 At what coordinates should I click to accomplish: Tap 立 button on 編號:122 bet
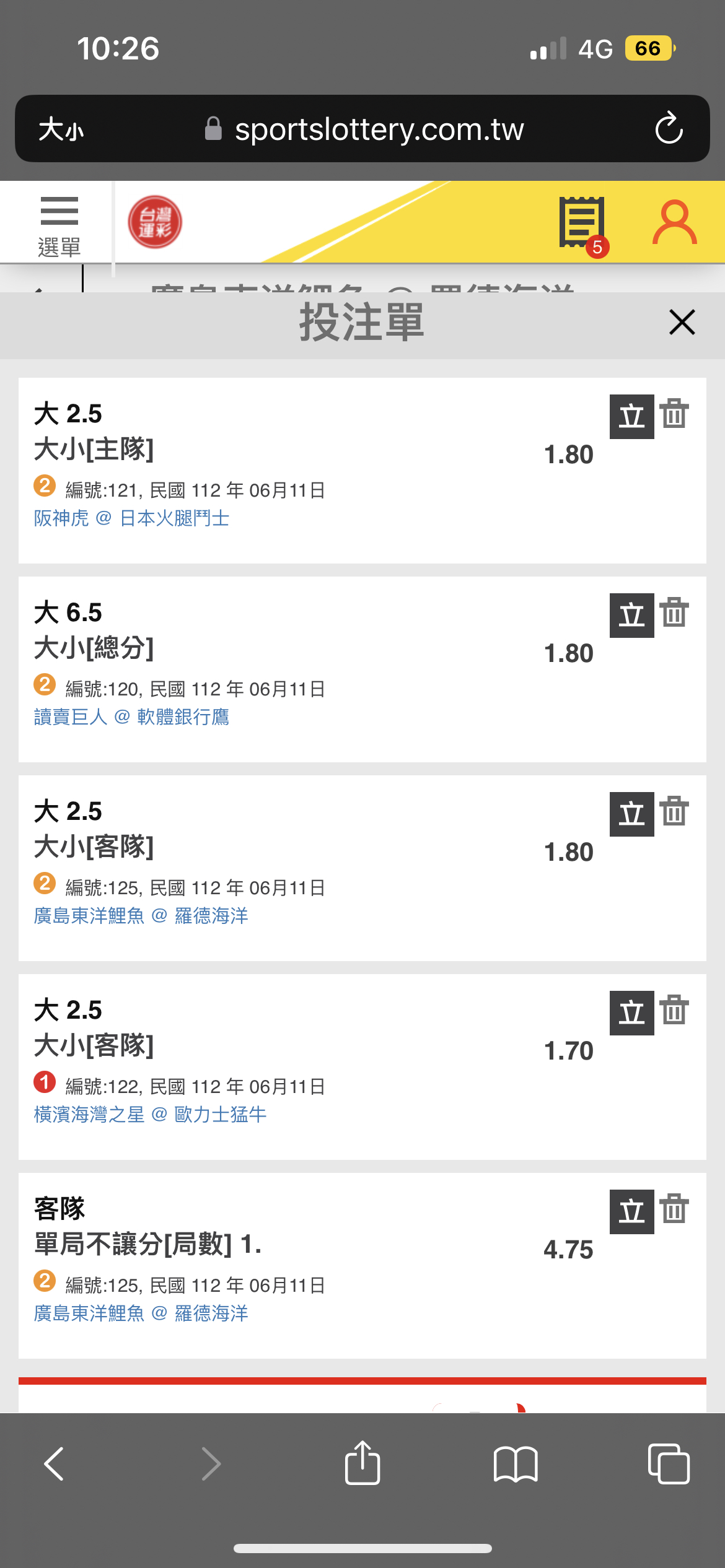pyautogui.click(x=631, y=1013)
